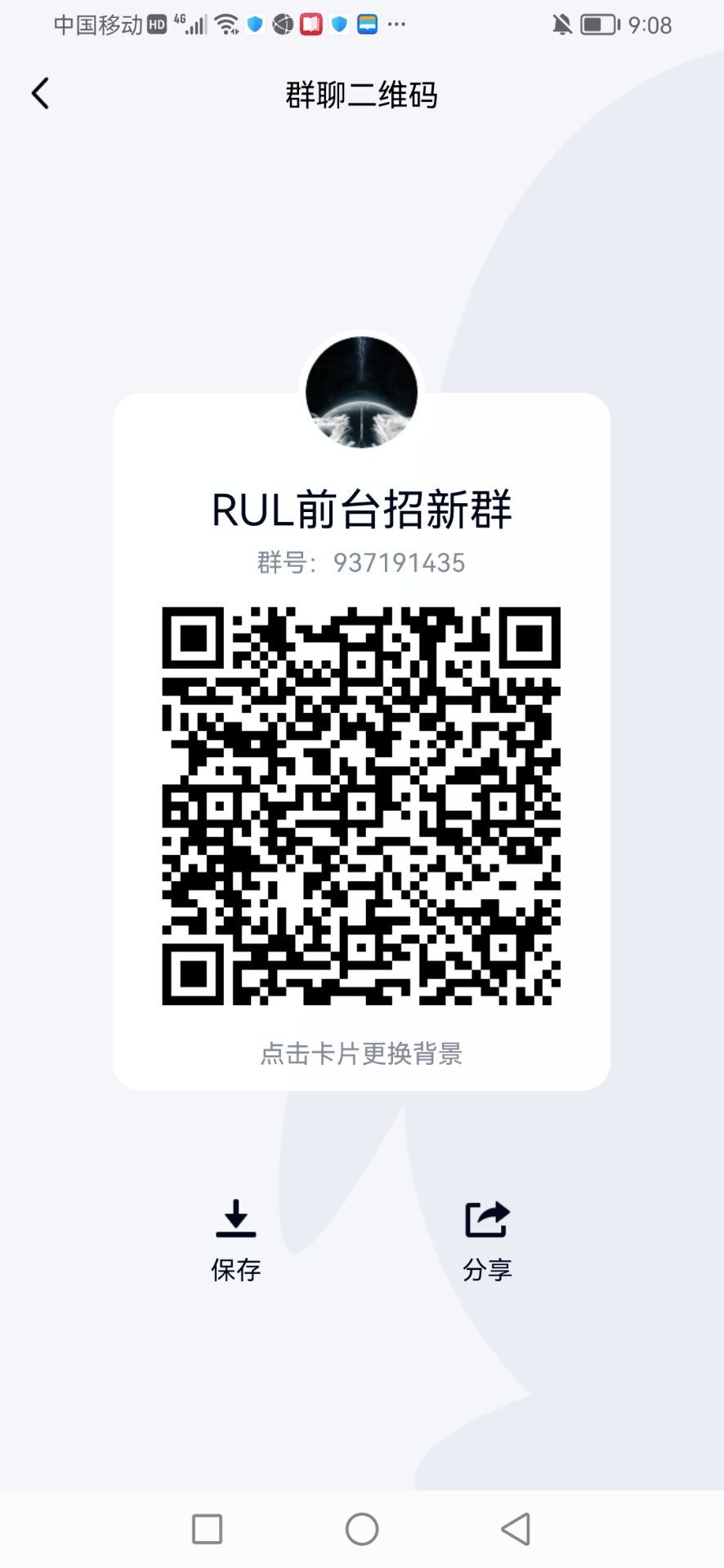The image size is (724, 1568).
Task: Tap the red book app icon in status bar
Action: (311, 24)
